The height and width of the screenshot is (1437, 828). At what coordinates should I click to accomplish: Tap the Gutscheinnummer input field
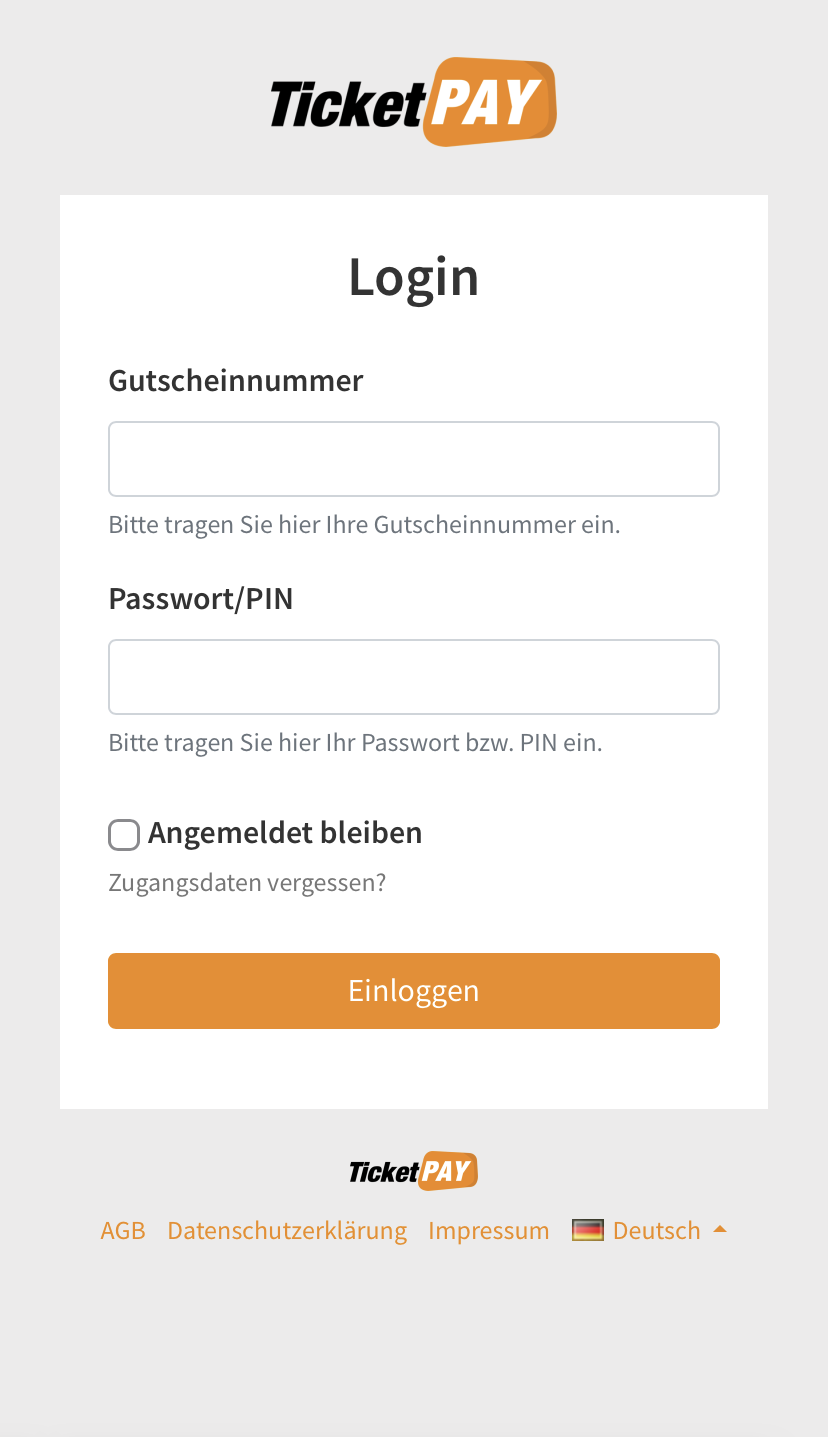coord(413,459)
